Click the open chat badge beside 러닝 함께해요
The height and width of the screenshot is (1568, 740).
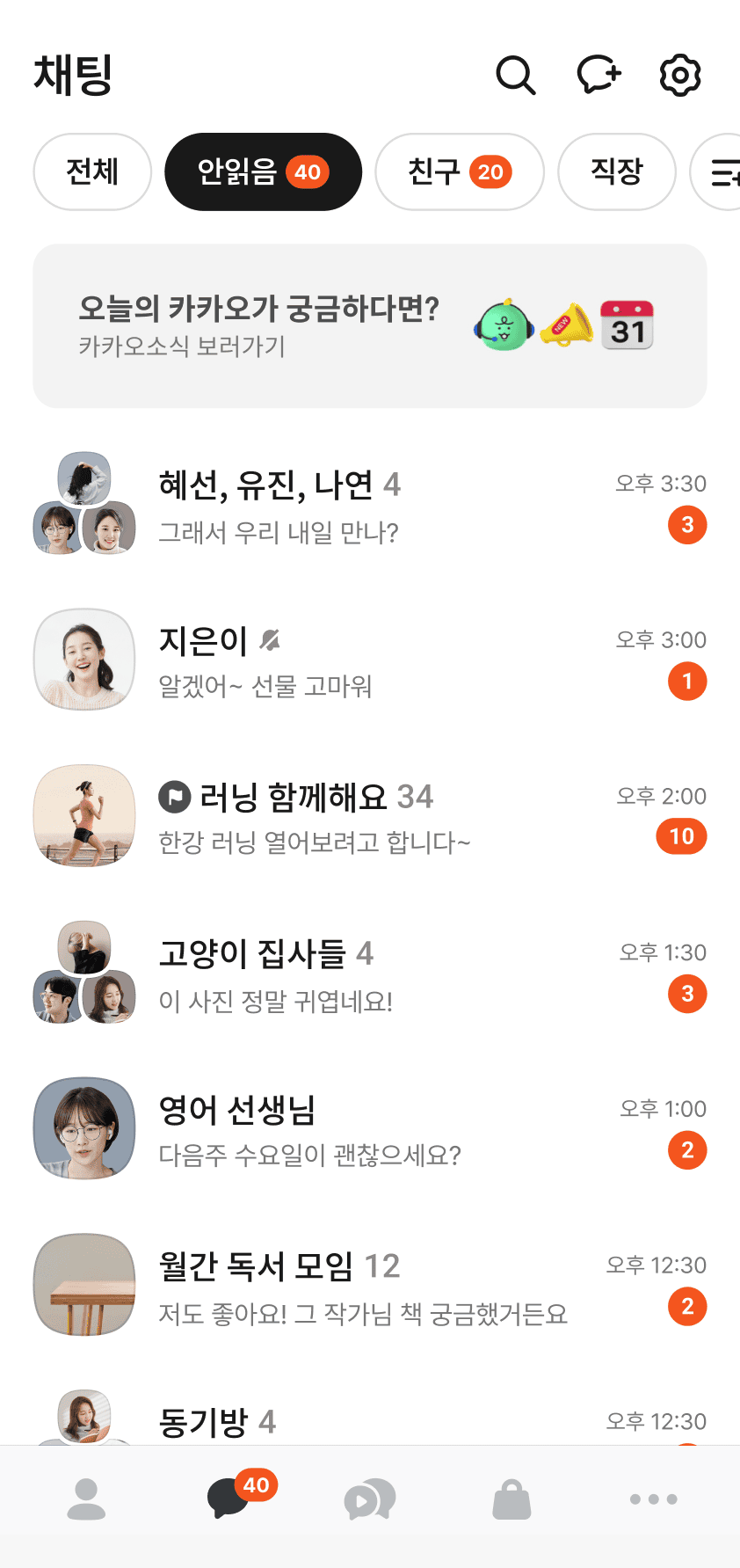pyautogui.click(x=172, y=794)
